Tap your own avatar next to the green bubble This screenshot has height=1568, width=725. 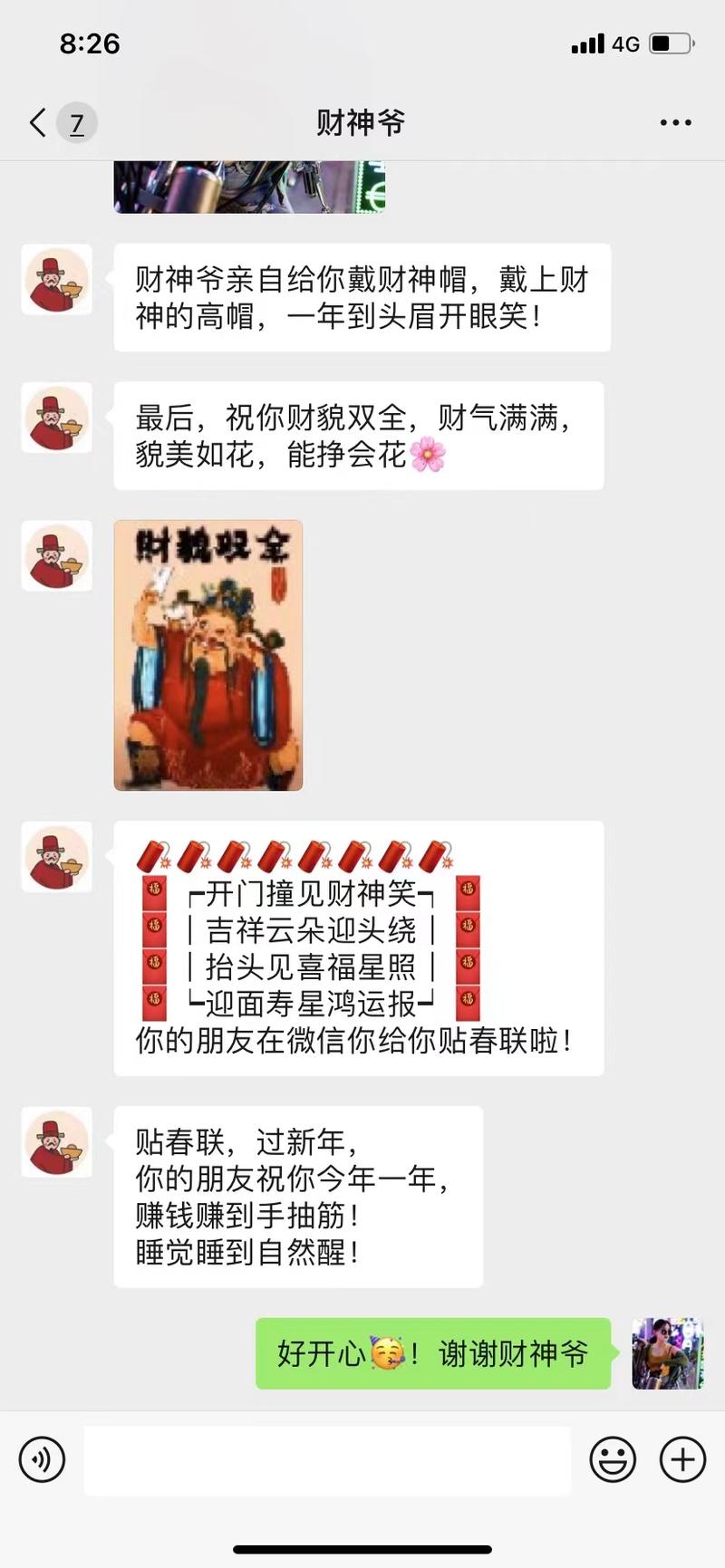(668, 1356)
